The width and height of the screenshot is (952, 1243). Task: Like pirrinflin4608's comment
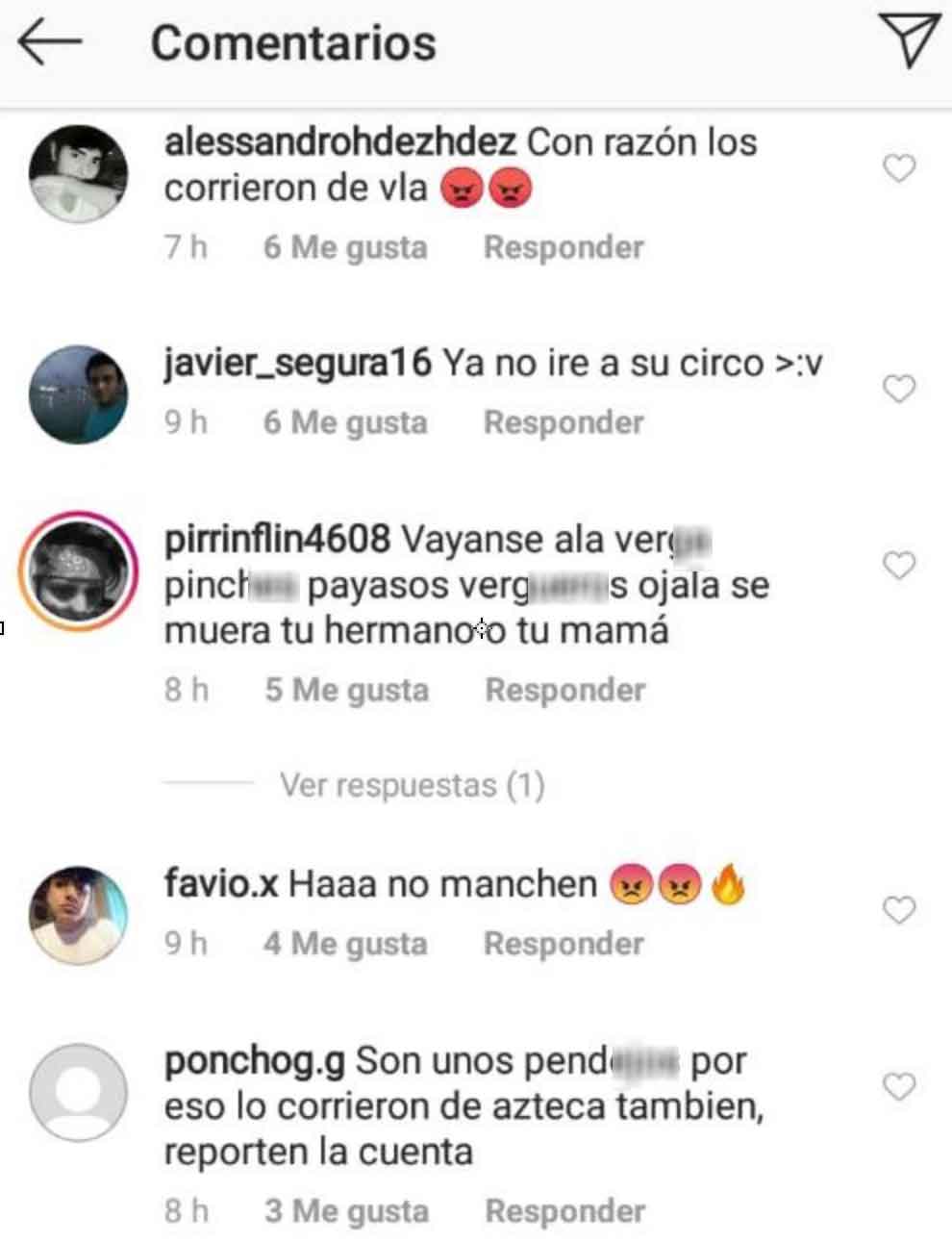[x=898, y=566]
